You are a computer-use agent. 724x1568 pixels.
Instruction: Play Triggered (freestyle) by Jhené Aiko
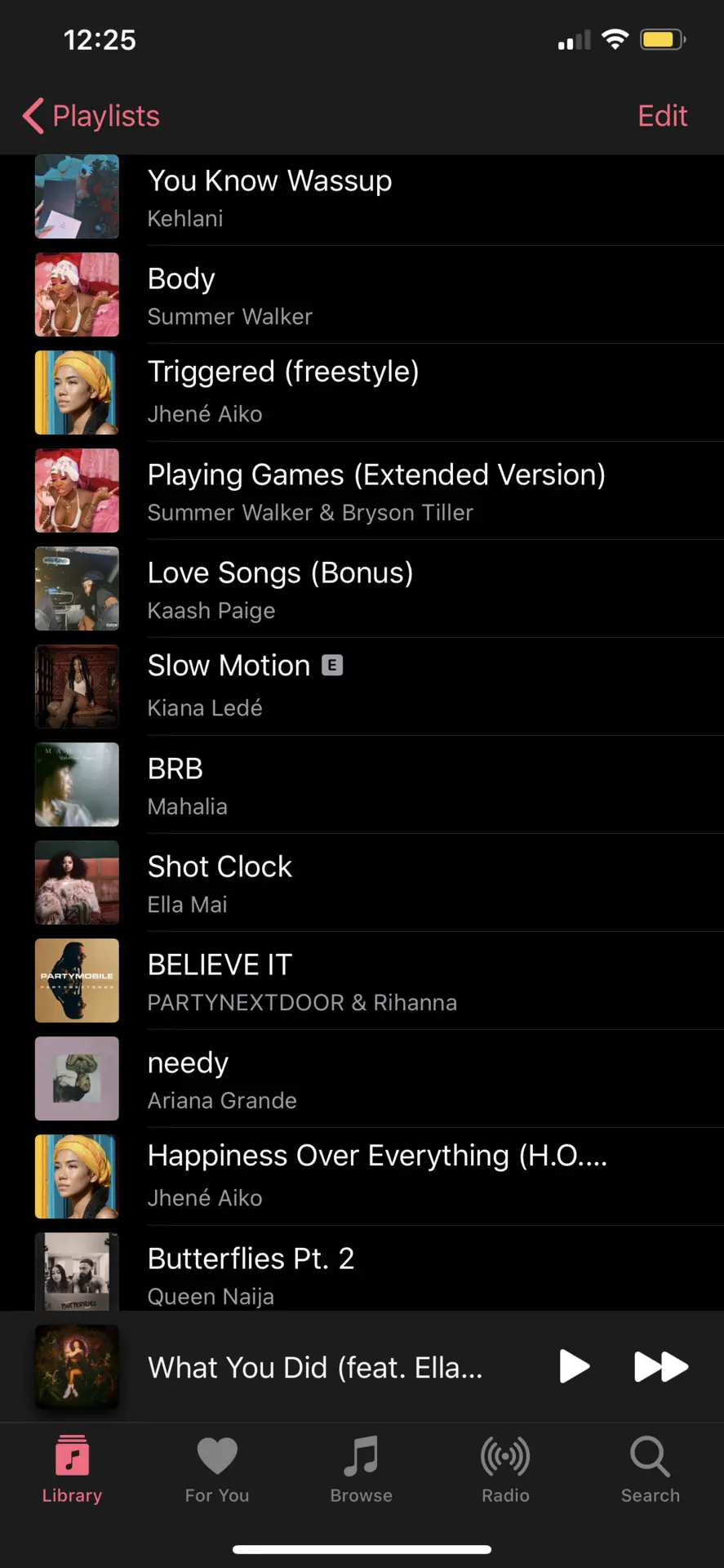click(x=362, y=393)
